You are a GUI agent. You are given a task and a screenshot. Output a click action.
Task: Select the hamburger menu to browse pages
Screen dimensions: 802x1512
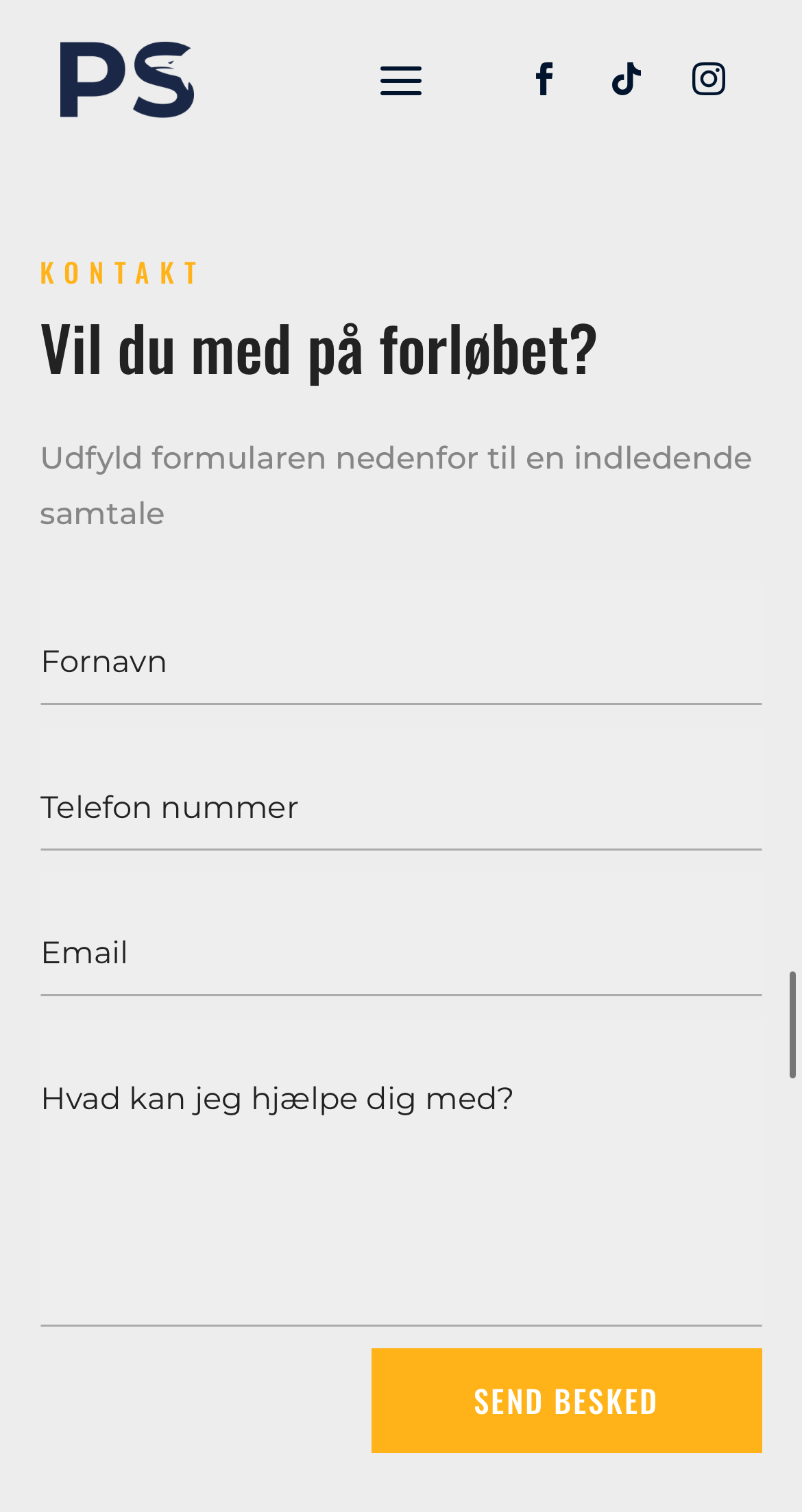(x=400, y=80)
